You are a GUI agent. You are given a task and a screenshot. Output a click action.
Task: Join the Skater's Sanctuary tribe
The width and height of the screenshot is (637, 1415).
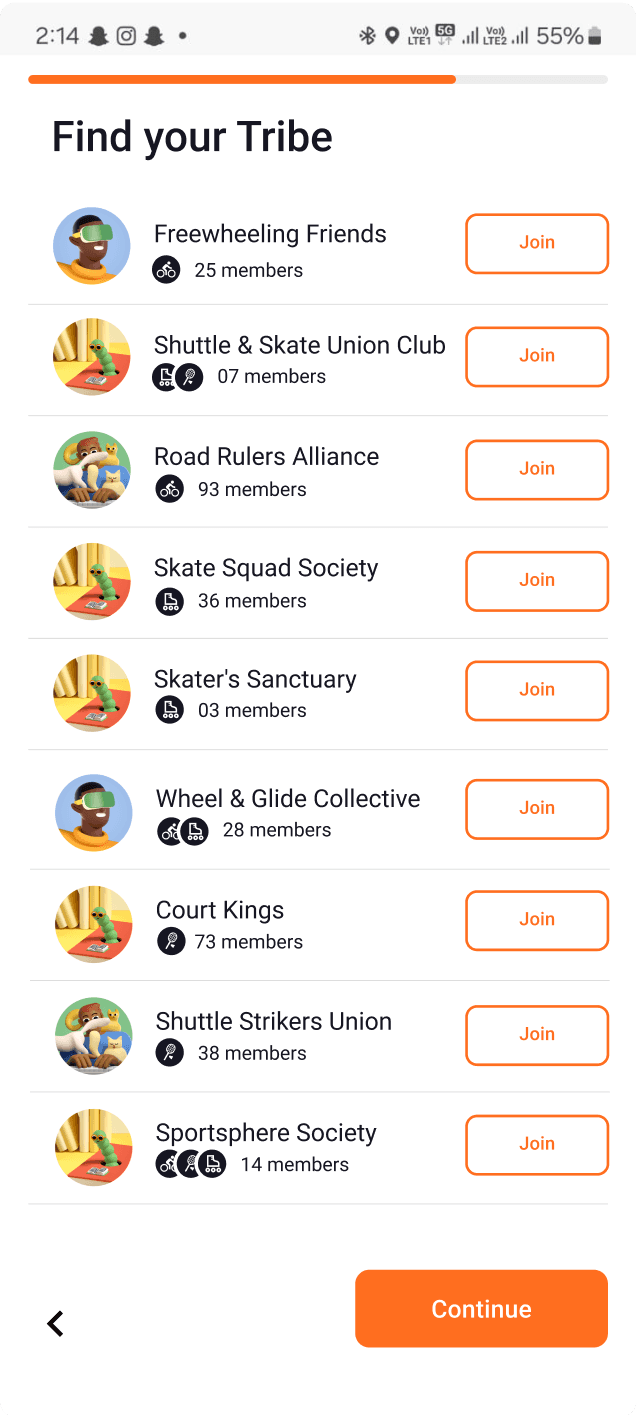(536, 690)
